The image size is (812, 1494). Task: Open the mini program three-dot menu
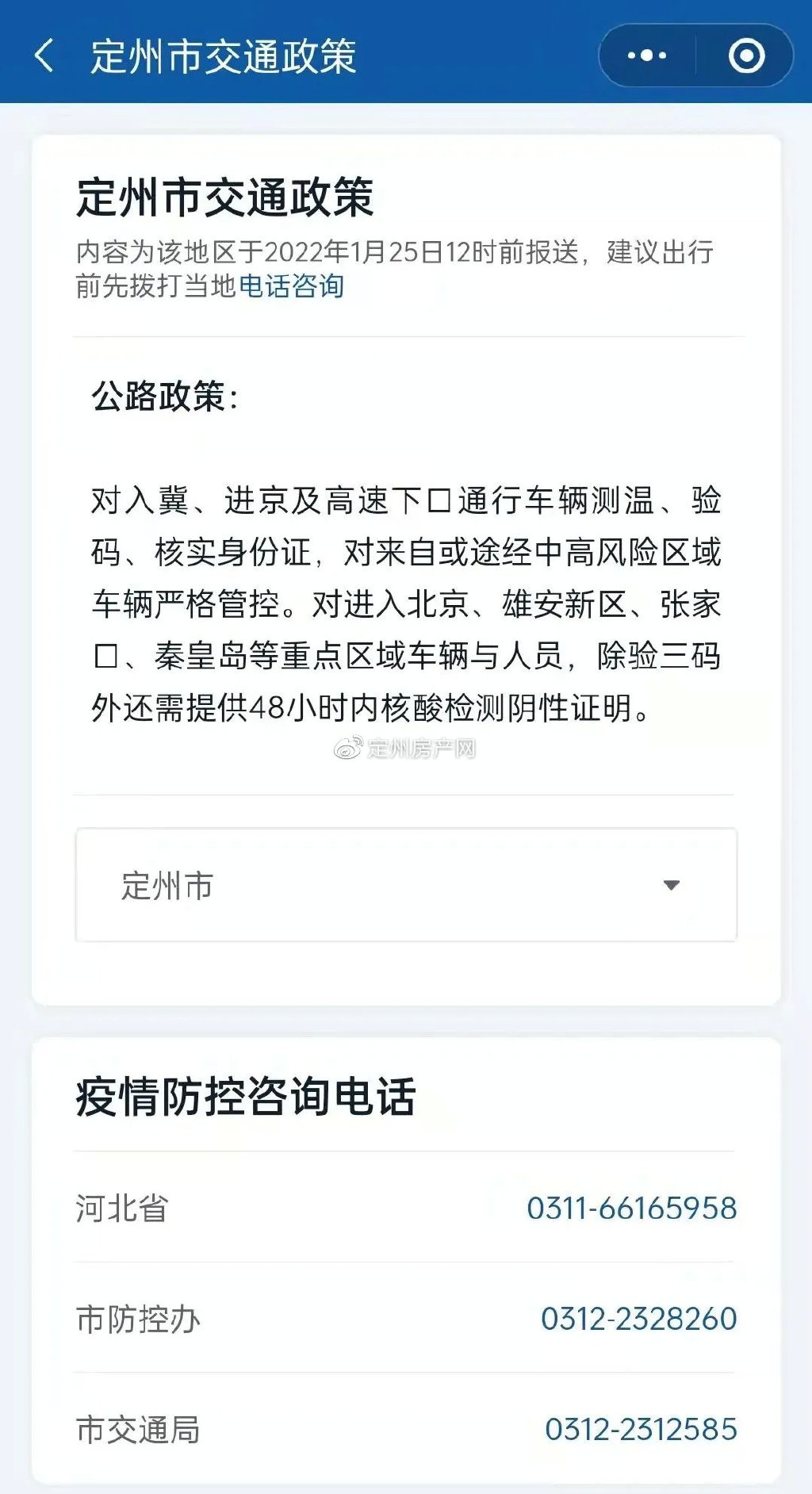click(x=647, y=56)
